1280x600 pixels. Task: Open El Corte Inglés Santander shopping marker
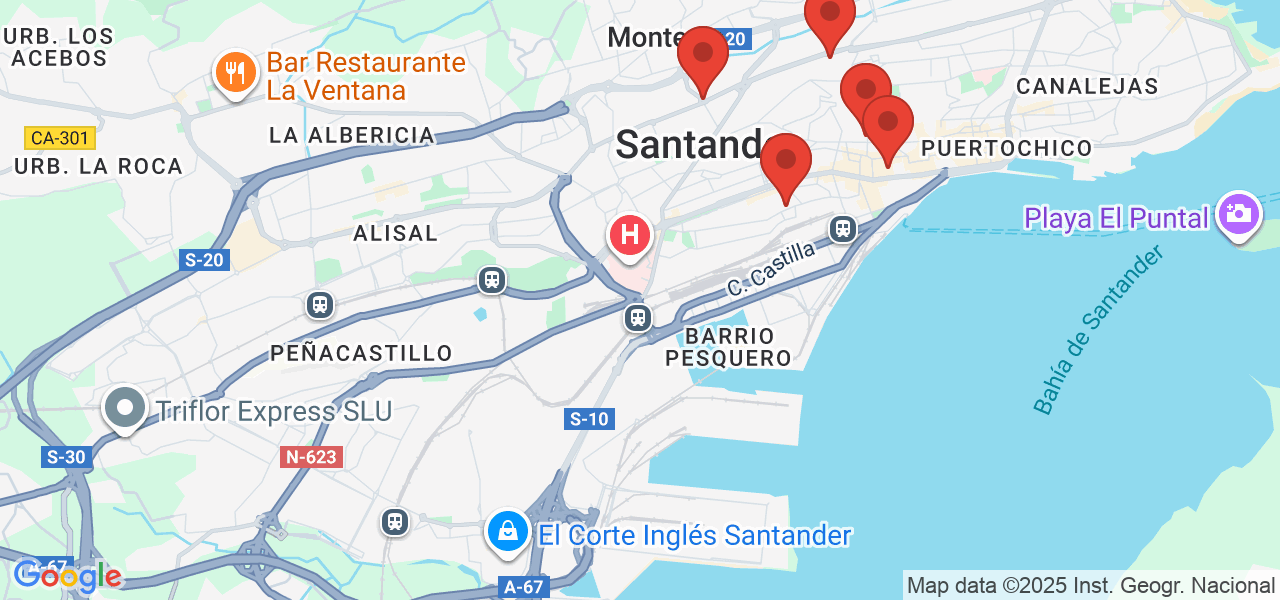(x=508, y=532)
